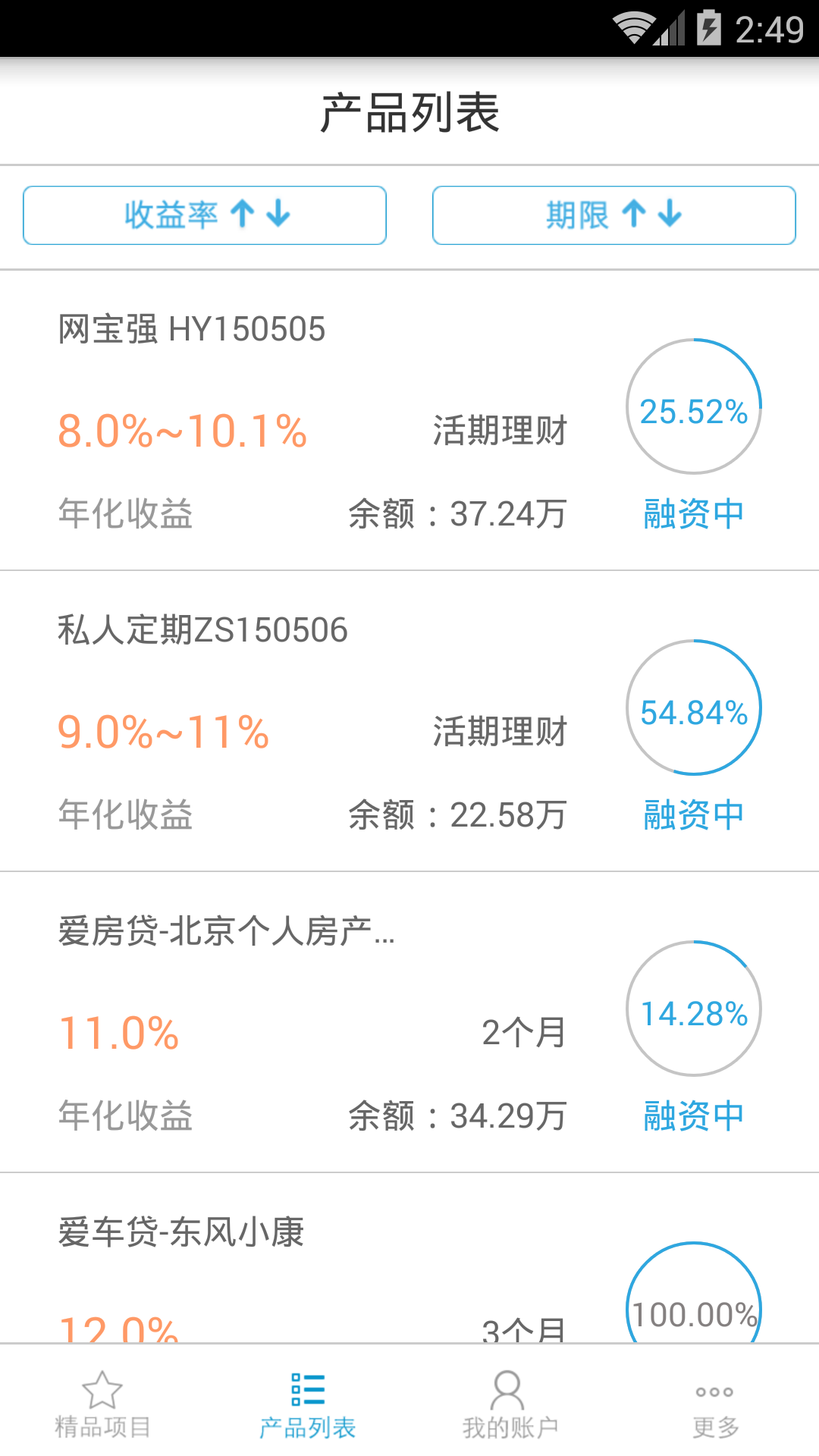Switch to the 精品项目 tab
The image size is (819, 1456).
click(102, 1404)
